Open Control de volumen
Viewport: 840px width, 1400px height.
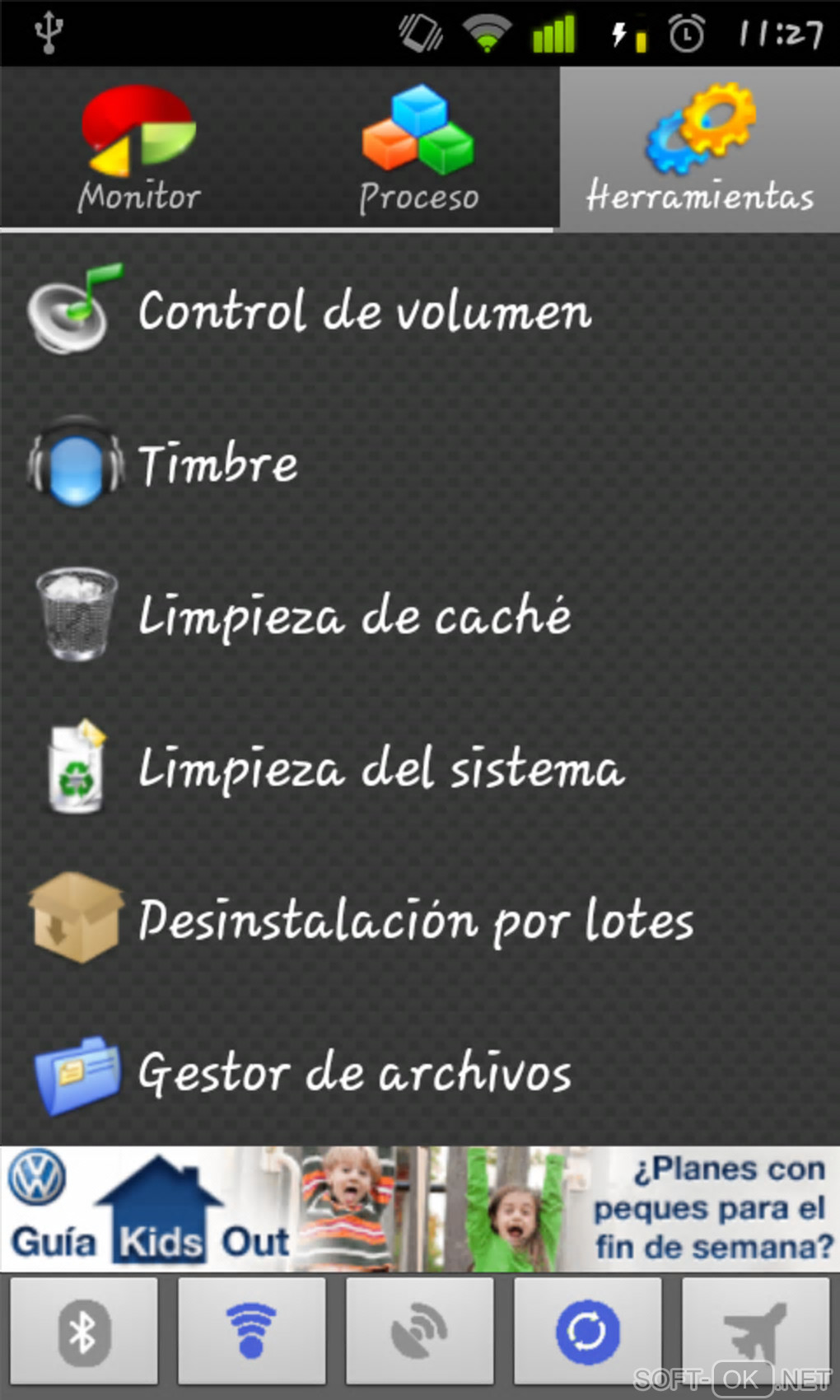pyautogui.click(x=362, y=311)
